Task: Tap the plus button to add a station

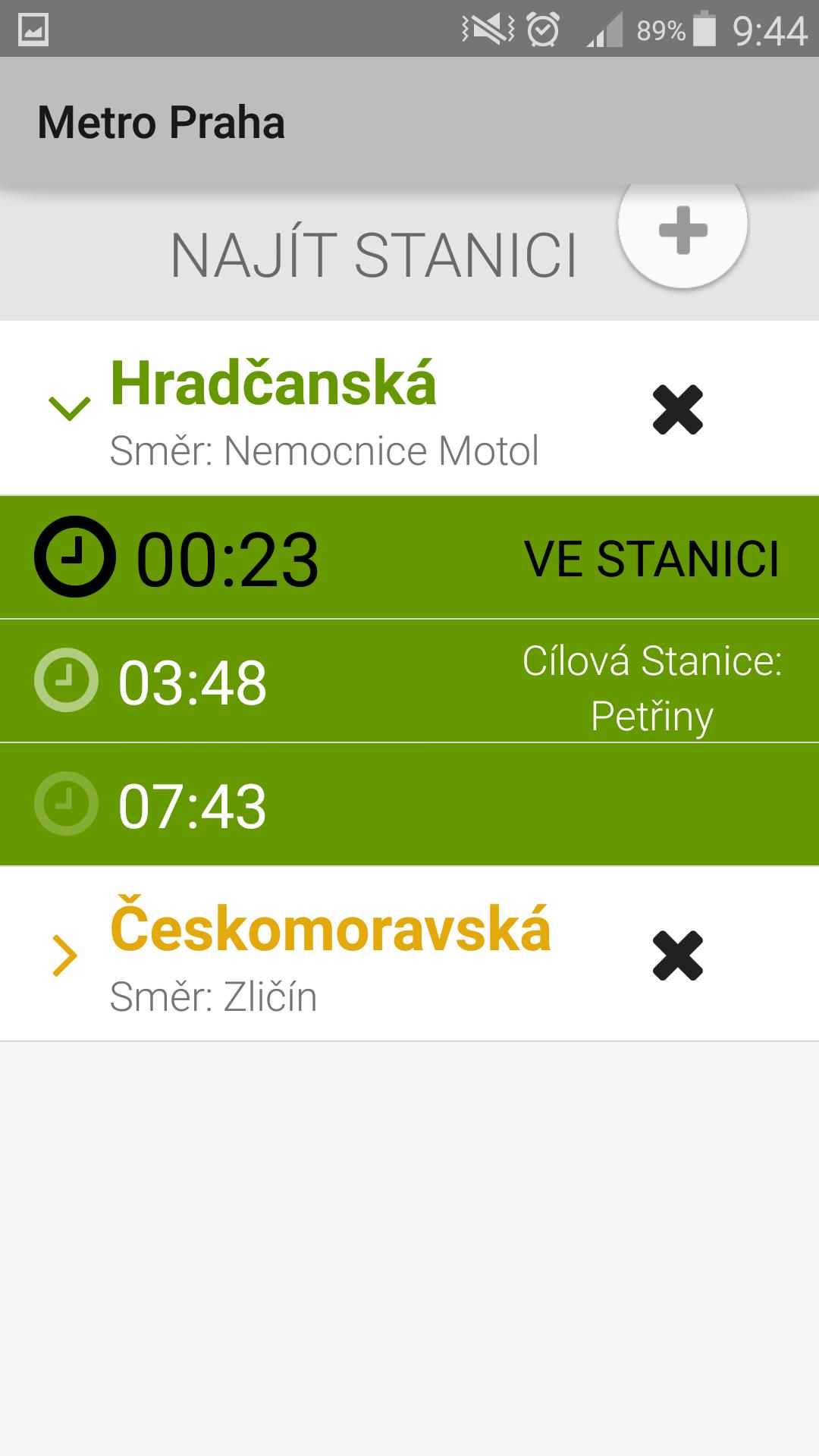Action: [682, 228]
